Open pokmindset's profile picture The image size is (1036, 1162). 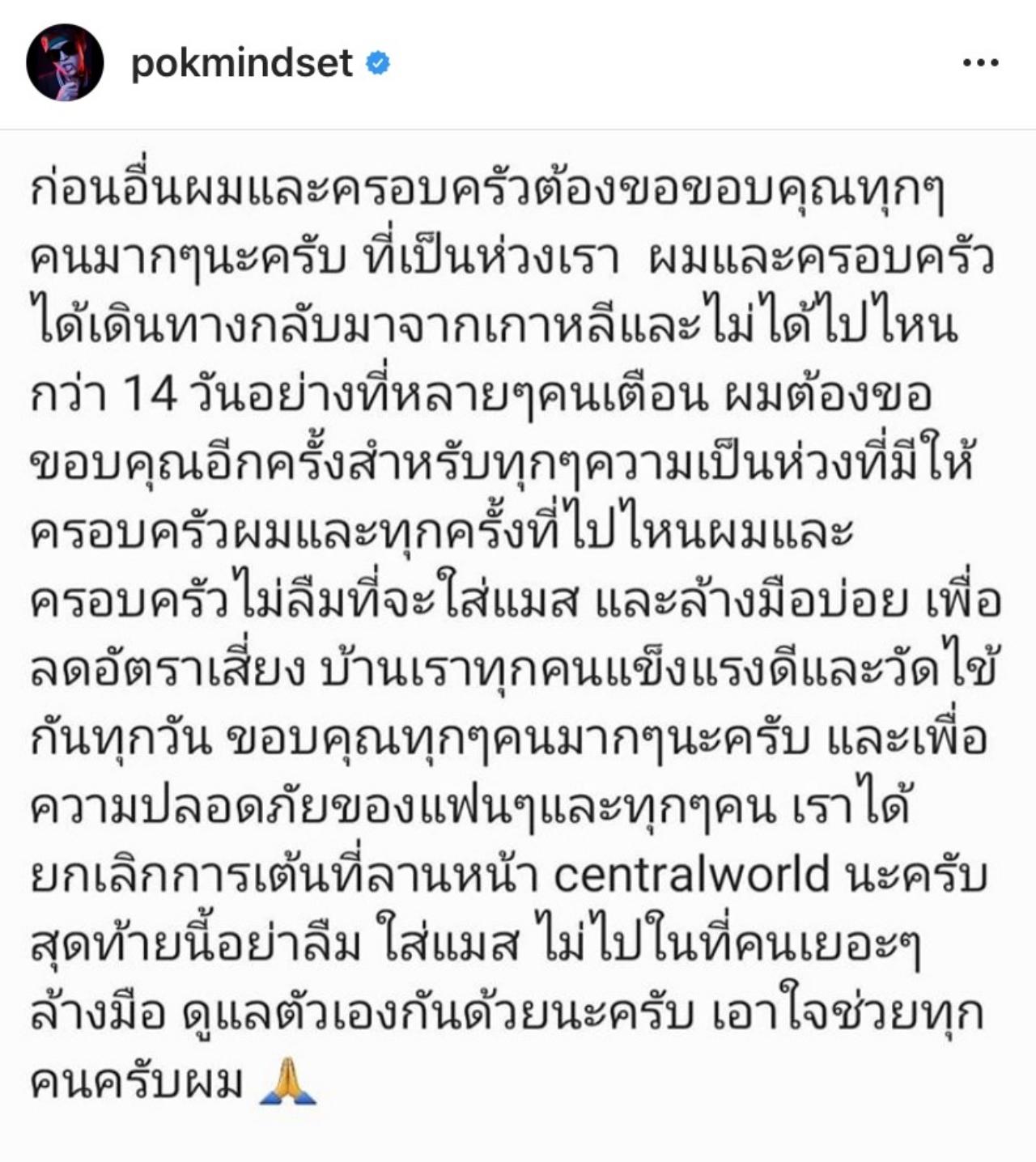tap(65, 62)
